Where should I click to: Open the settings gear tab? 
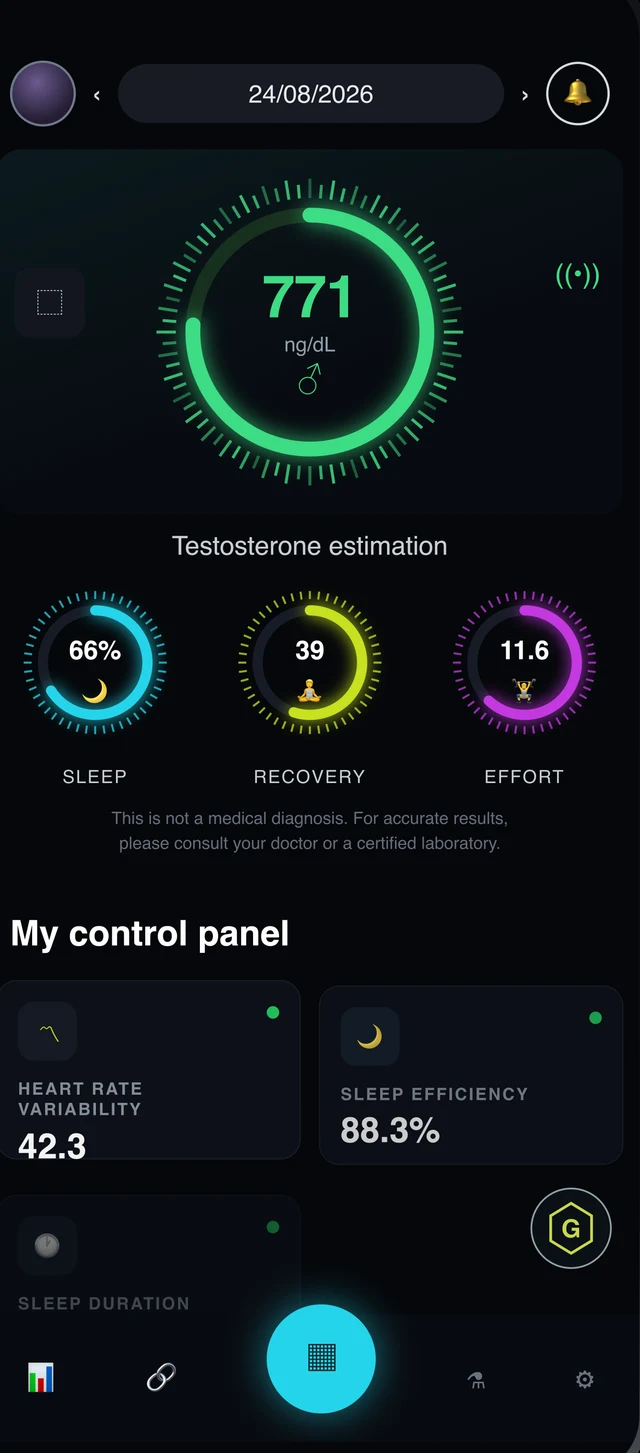[x=585, y=1380]
